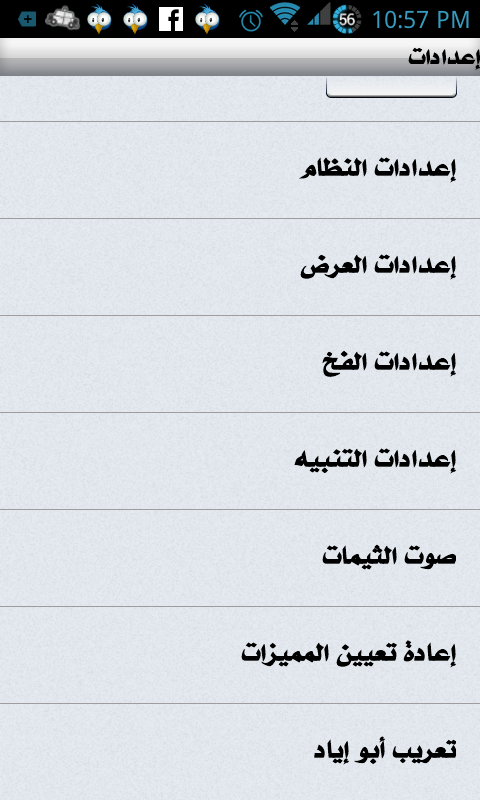Open تعريب أبو إياد entry
The height and width of the screenshot is (800, 480).
click(240, 752)
